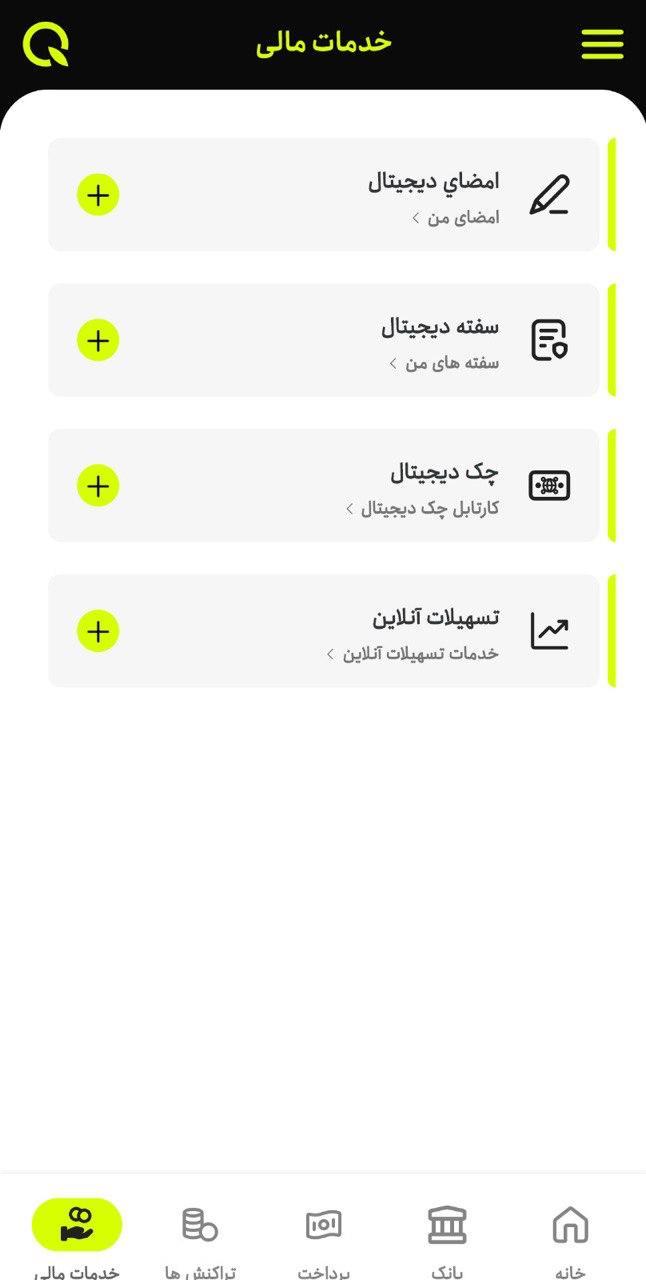Open کارتابل چک دیجیتال link
Image resolution: width=646 pixels, height=1280 pixels.
(423, 509)
